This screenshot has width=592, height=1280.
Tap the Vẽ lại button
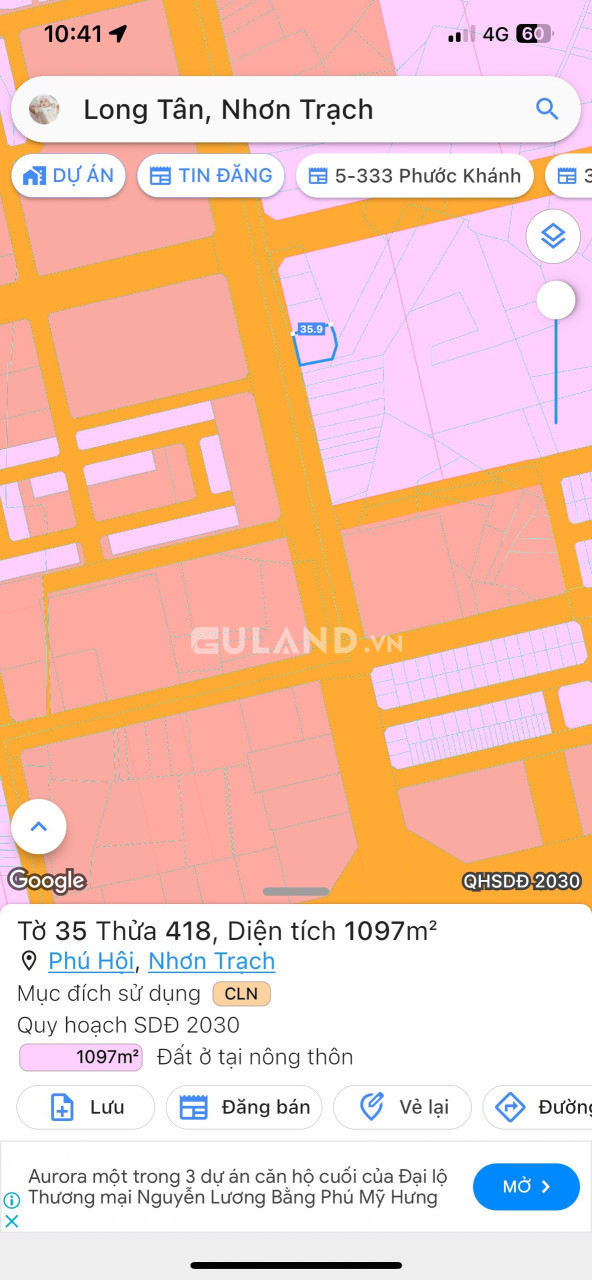[x=402, y=1107]
